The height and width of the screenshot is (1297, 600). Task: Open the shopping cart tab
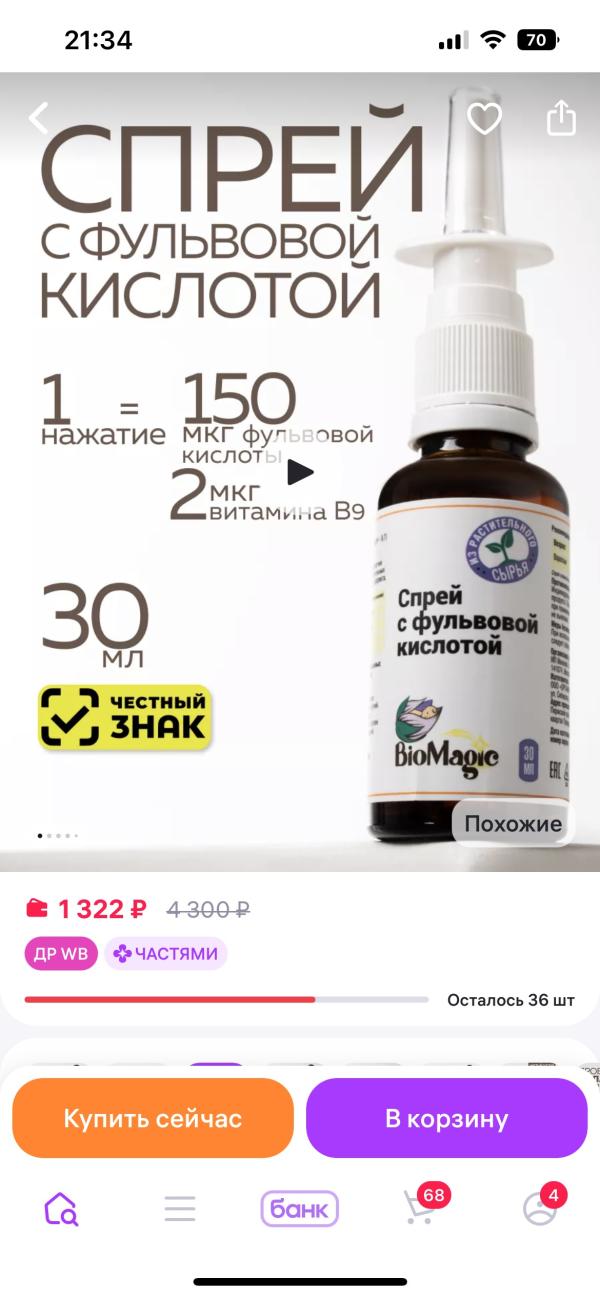pos(419,1207)
